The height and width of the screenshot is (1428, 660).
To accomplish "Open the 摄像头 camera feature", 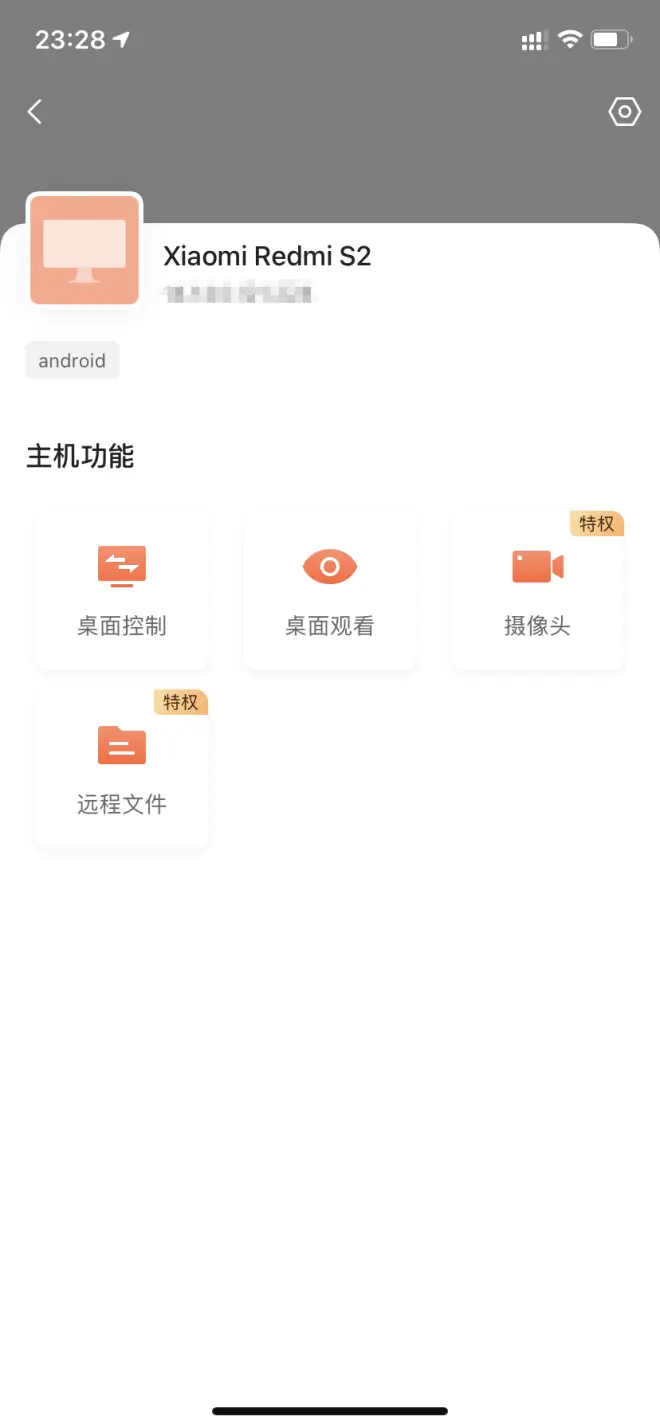I will [x=538, y=590].
